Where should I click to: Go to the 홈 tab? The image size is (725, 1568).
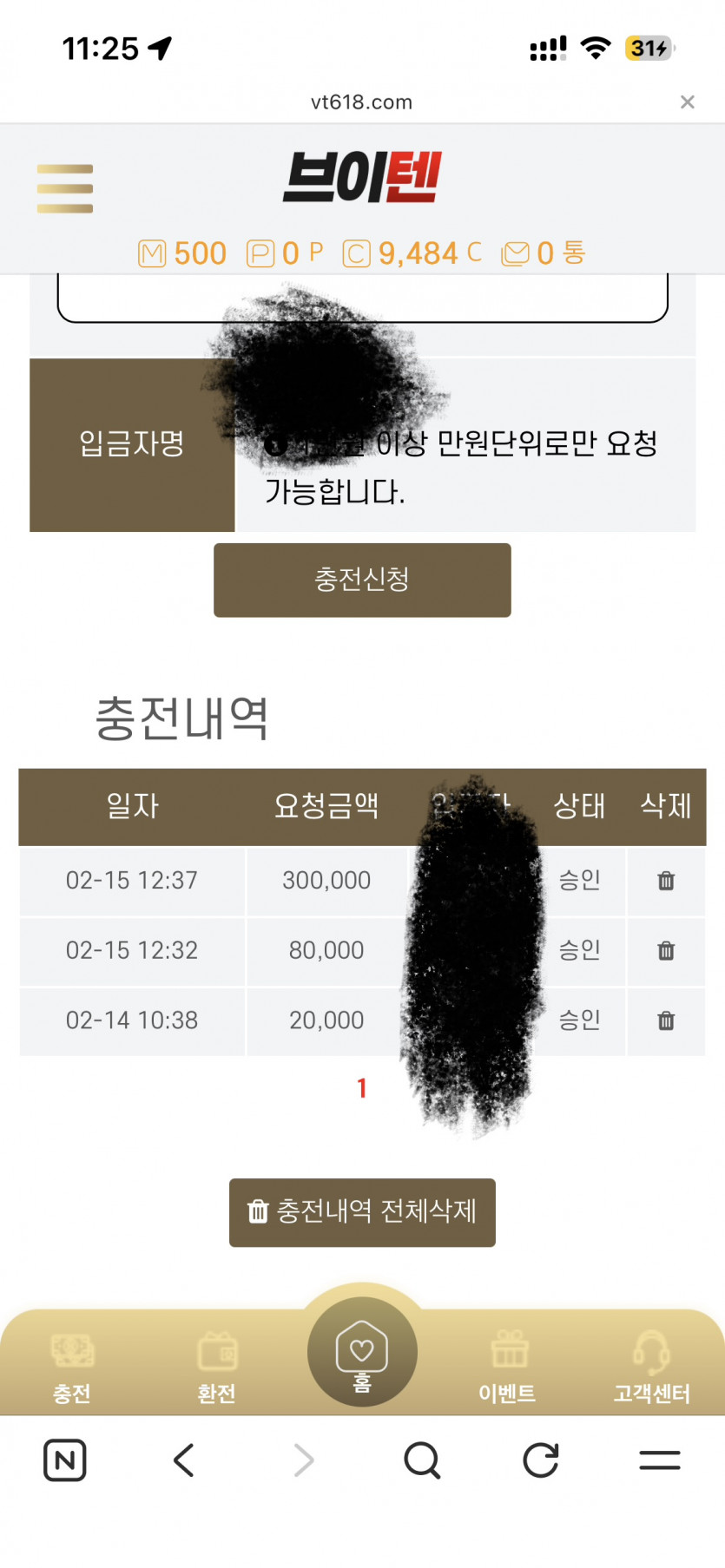(362, 1352)
